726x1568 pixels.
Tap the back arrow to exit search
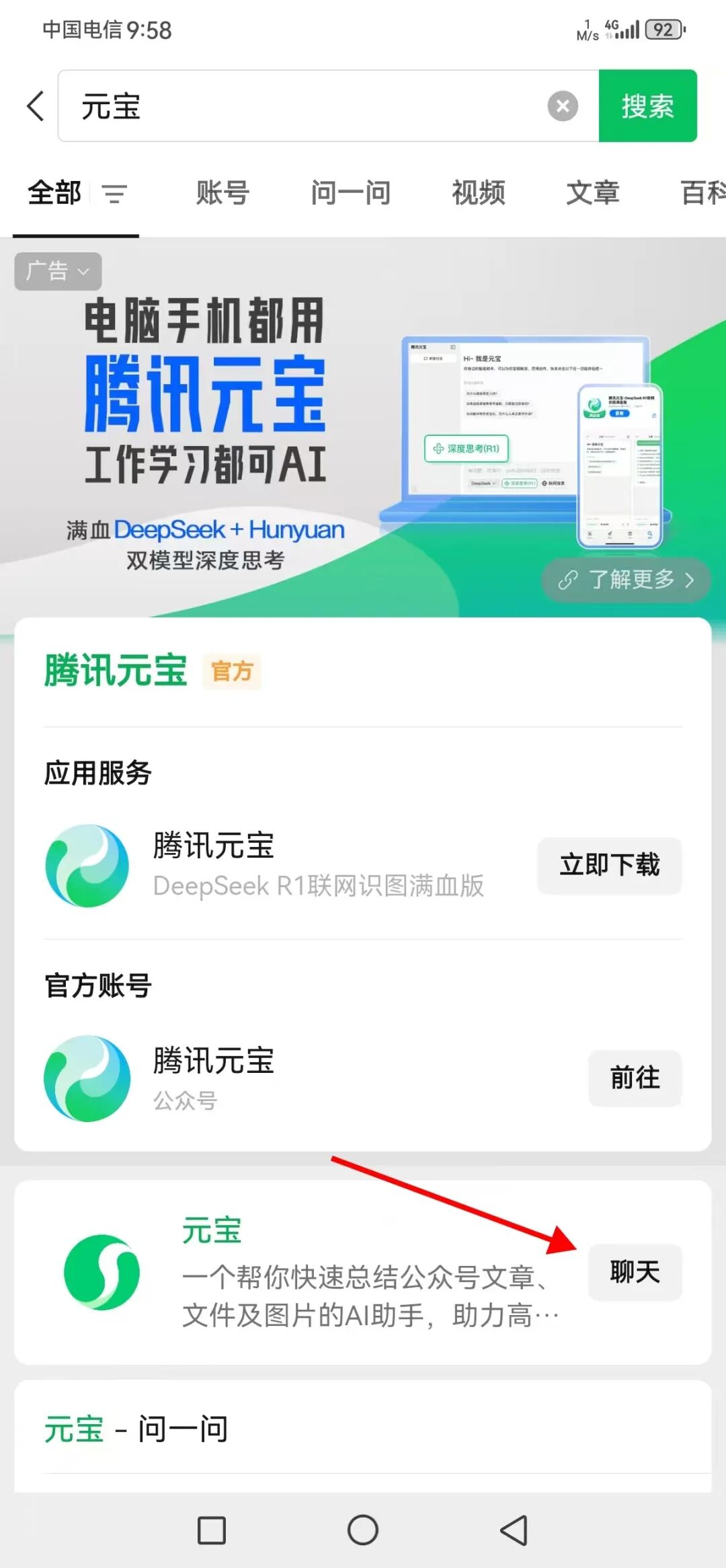(35, 106)
